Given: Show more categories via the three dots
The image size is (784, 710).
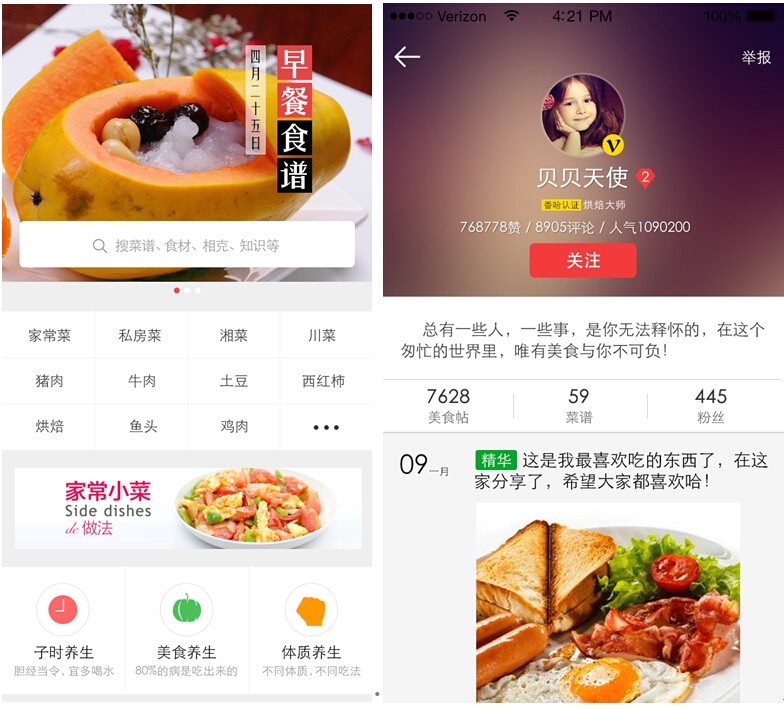Looking at the screenshot, I should pos(326,427).
